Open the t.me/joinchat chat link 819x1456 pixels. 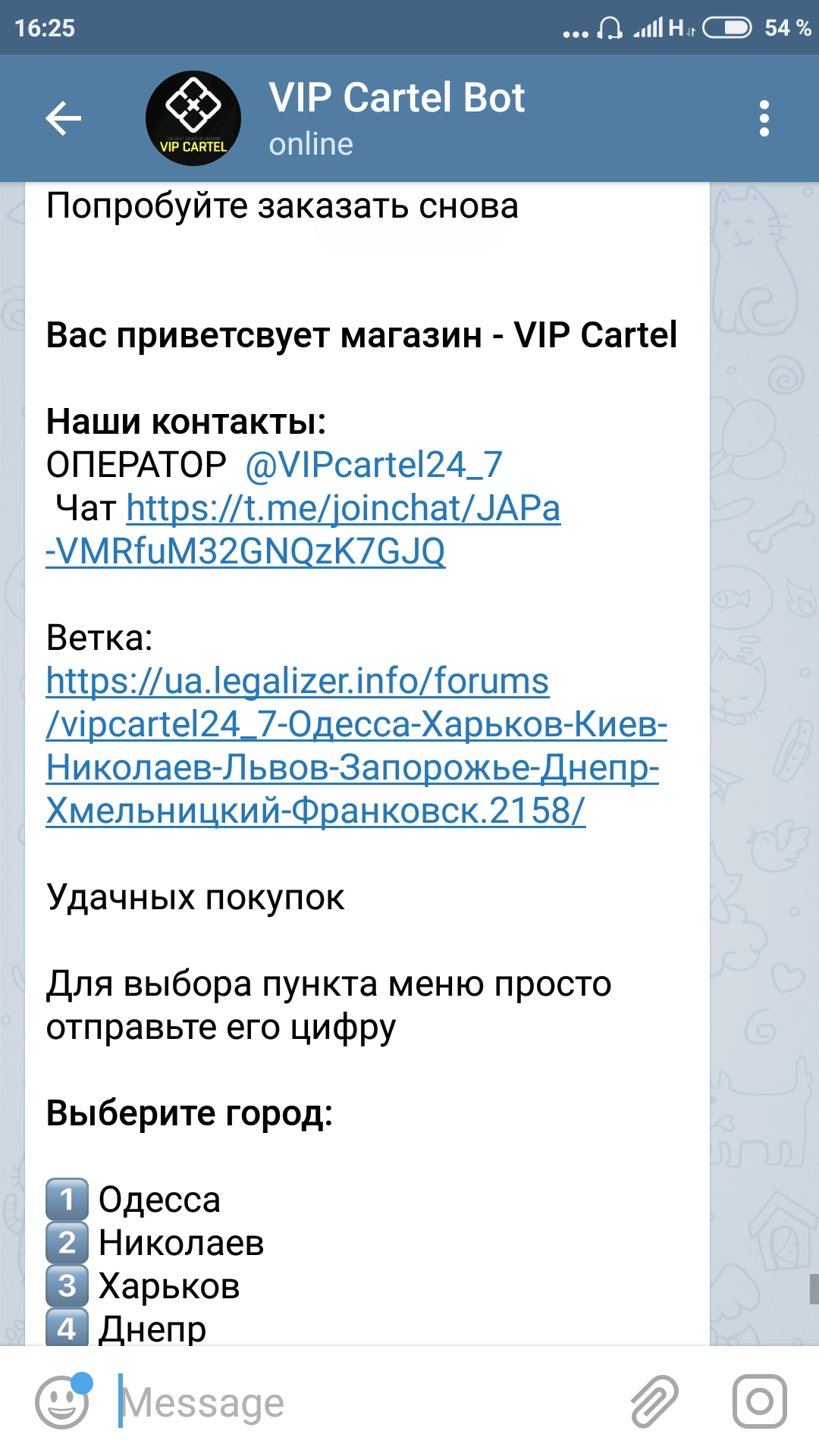coord(303,529)
